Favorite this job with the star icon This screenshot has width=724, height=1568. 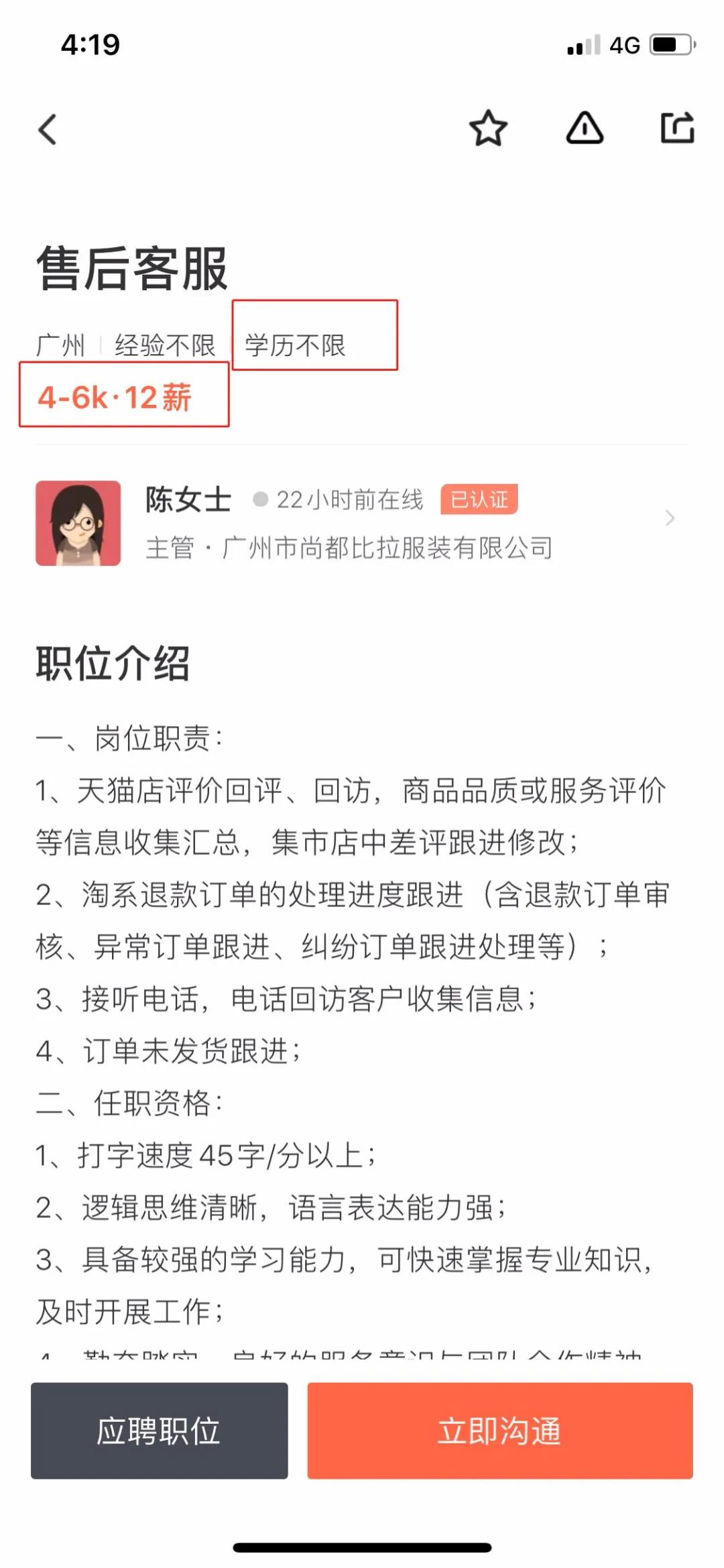click(488, 128)
